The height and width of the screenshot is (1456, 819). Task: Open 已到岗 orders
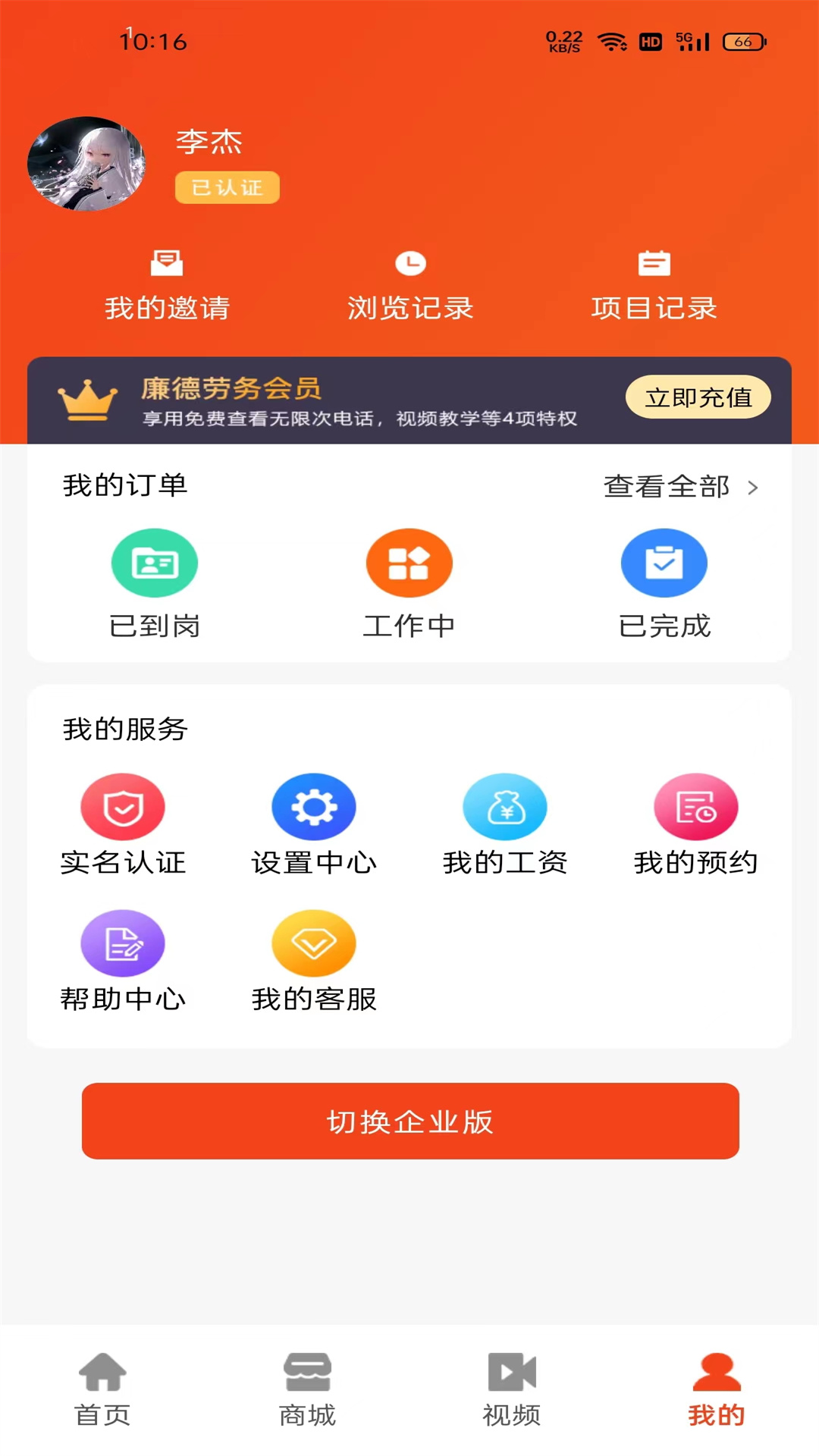coord(155,584)
